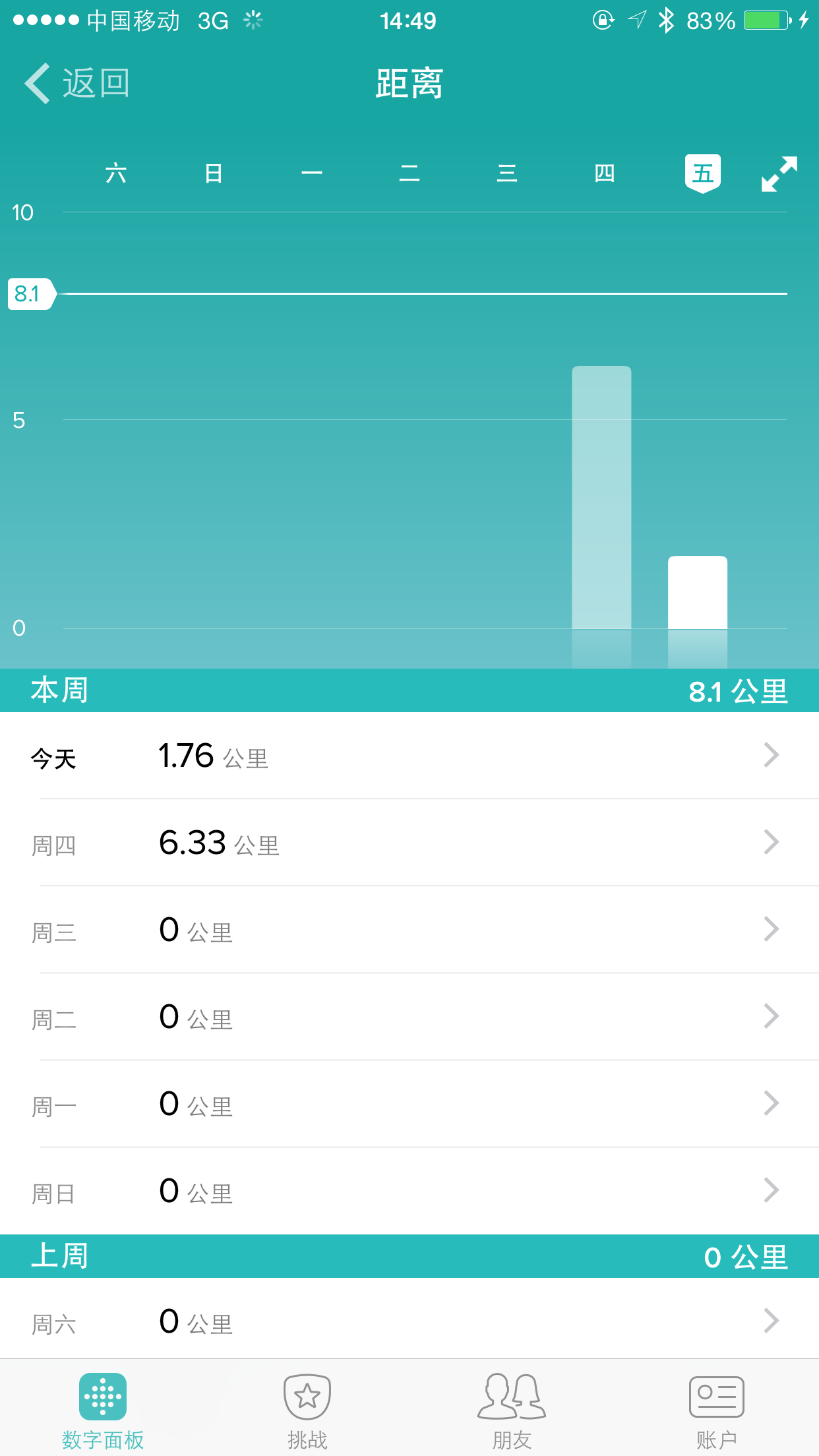
Task: Expand the chart to full screen
Action: click(779, 174)
